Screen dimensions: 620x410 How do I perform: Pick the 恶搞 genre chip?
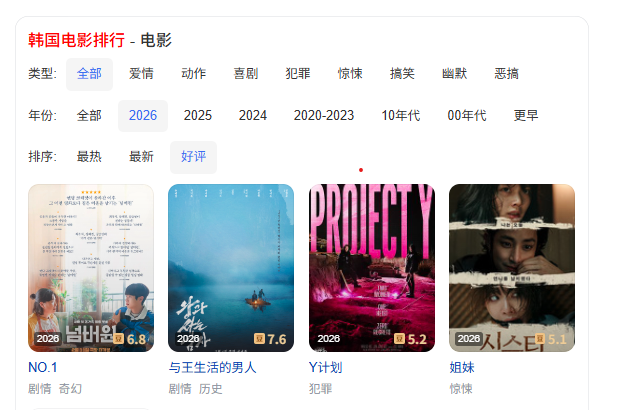click(506, 74)
